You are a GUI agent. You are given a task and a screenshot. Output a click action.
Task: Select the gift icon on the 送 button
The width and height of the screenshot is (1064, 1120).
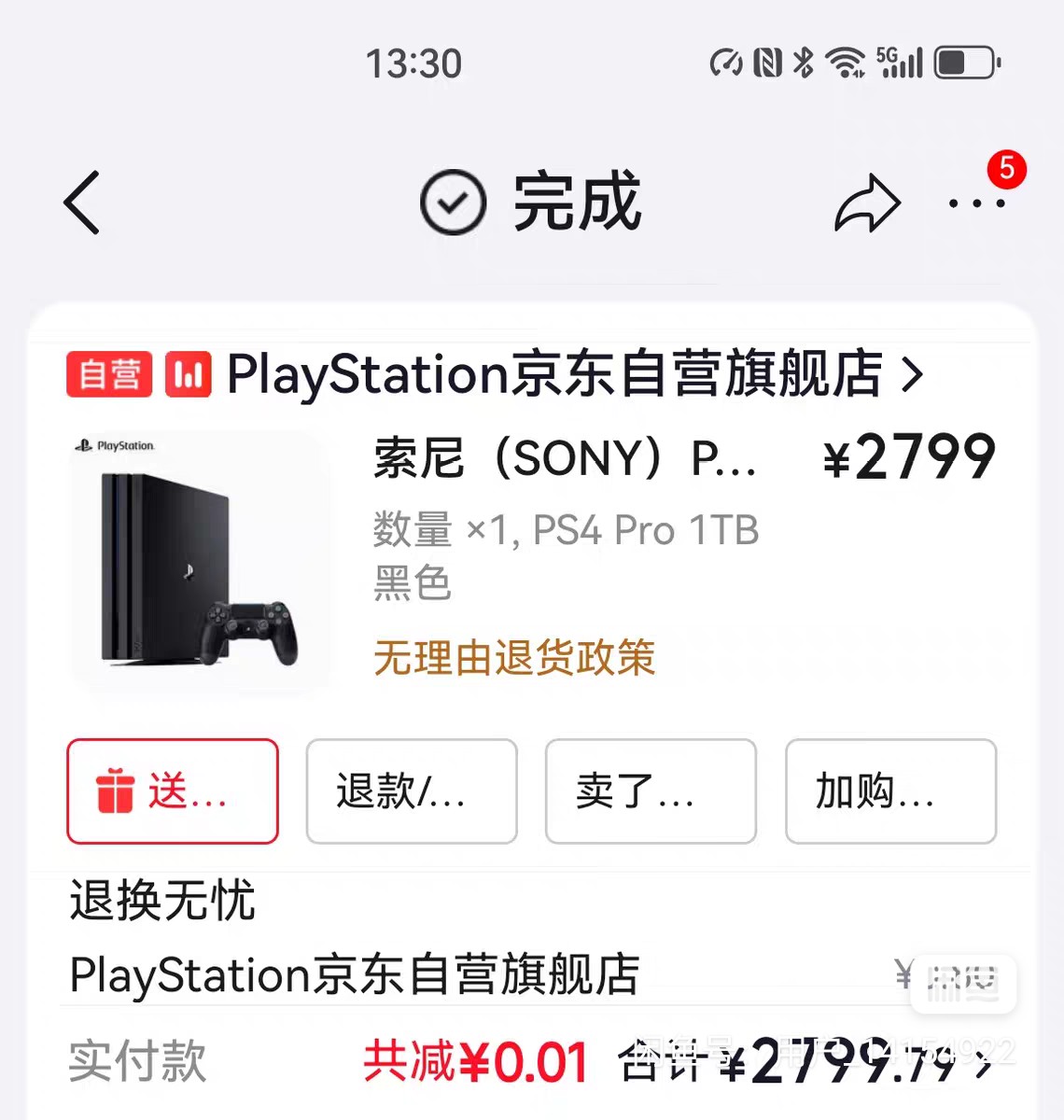pos(115,790)
